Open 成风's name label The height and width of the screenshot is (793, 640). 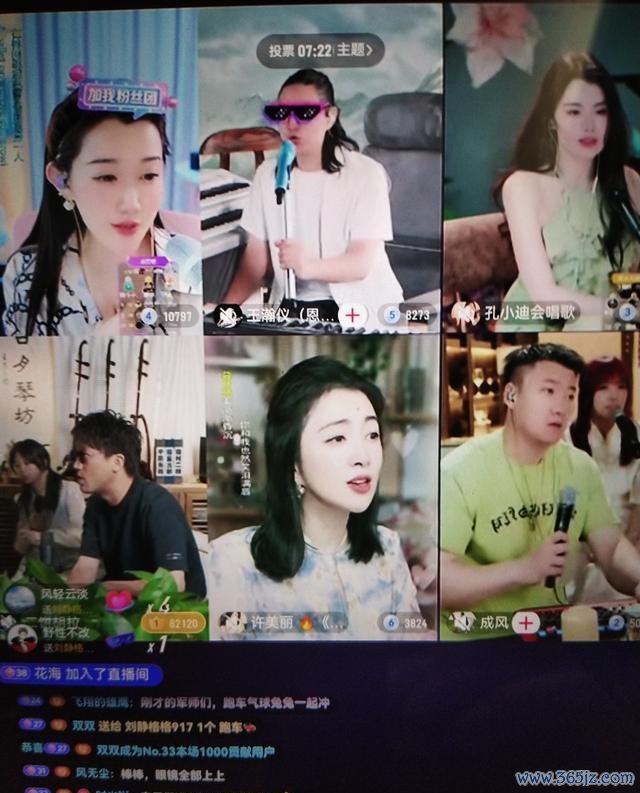[493, 622]
